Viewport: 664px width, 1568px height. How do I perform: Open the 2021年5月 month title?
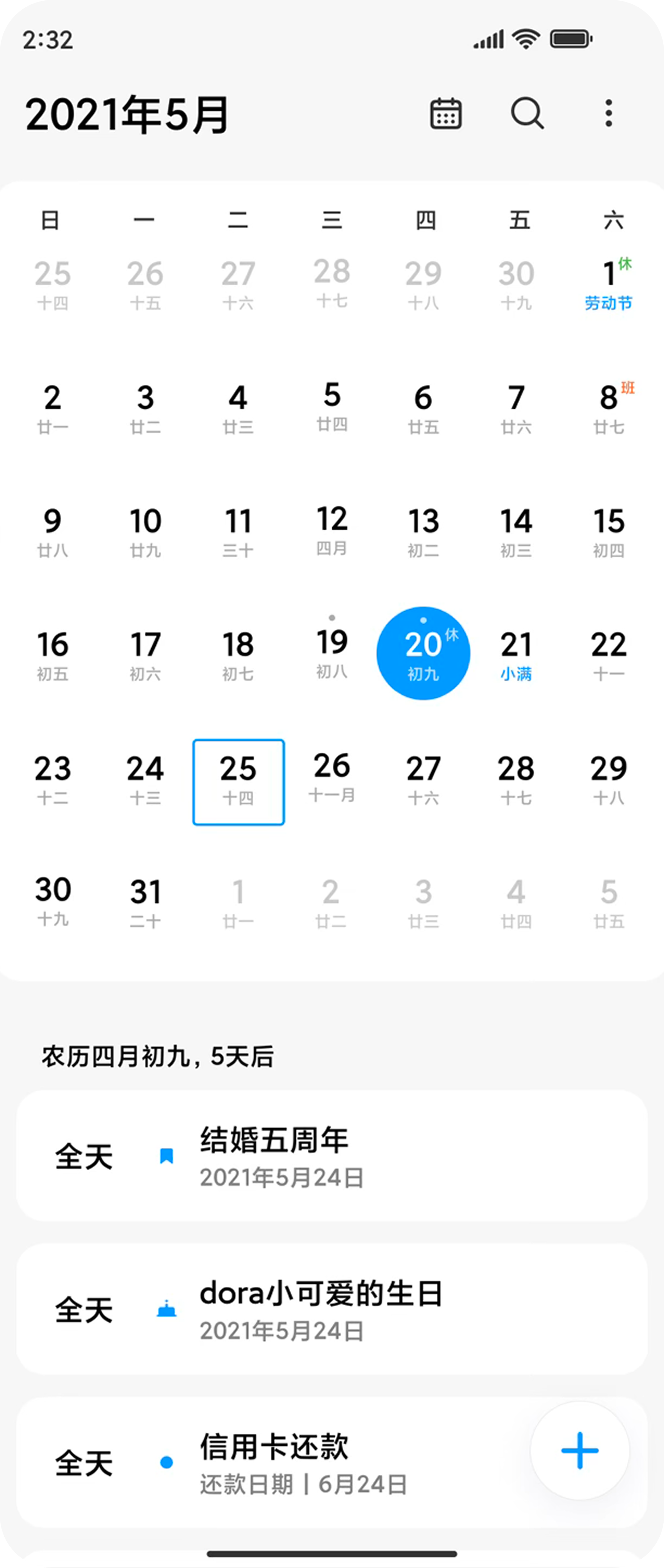(127, 114)
